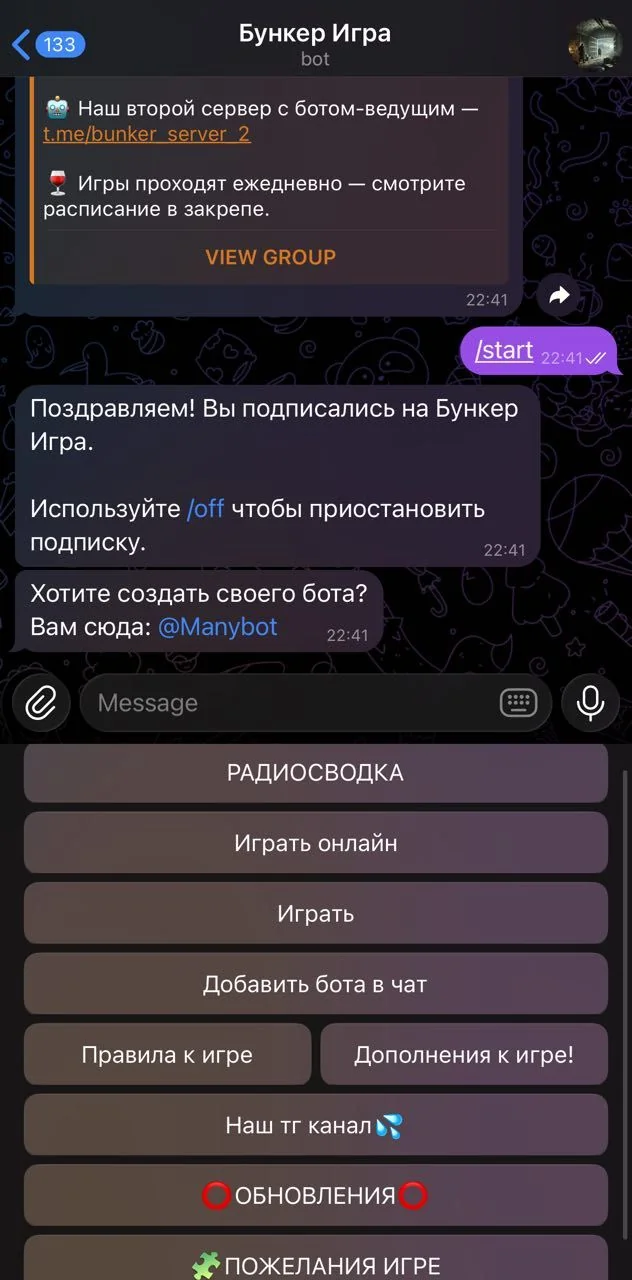Record a voice message with the microphone

pos(591,703)
